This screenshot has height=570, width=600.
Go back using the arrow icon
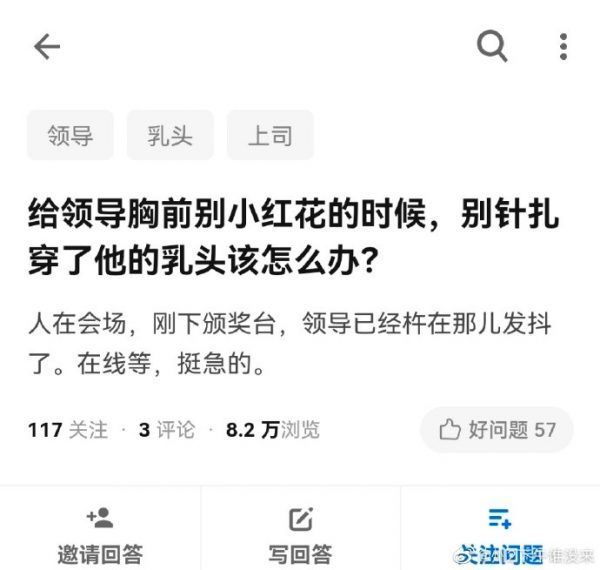tap(47, 47)
